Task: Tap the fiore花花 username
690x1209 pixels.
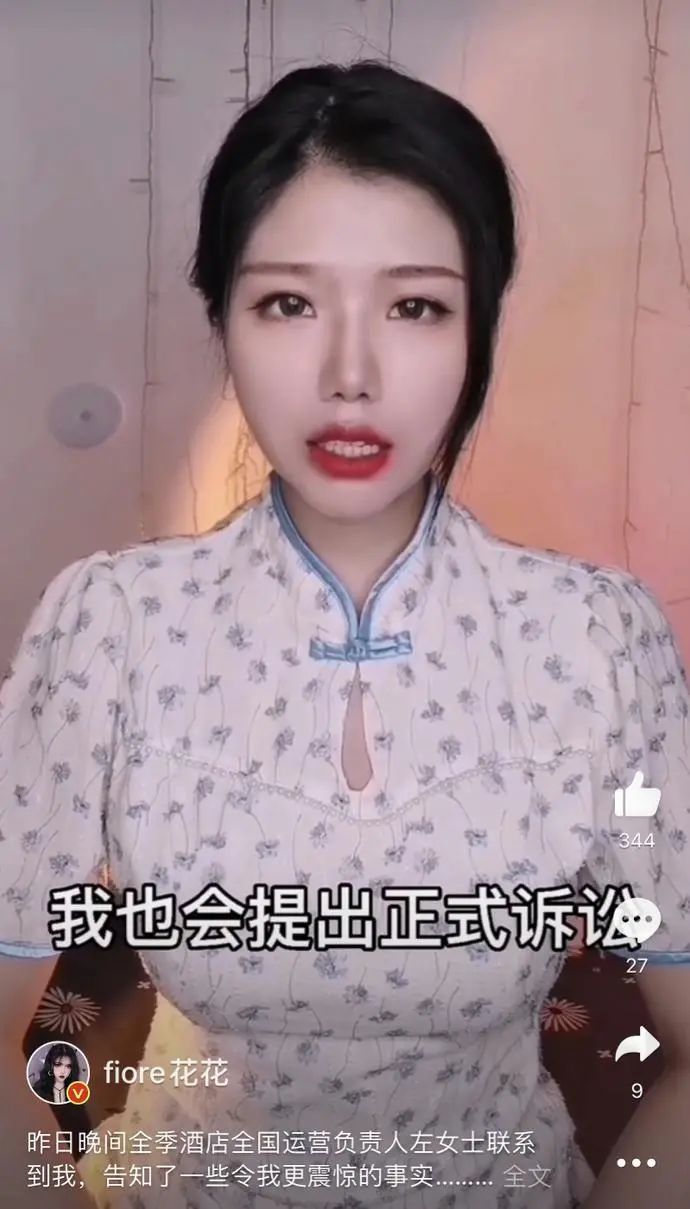Action: [166, 1074]
